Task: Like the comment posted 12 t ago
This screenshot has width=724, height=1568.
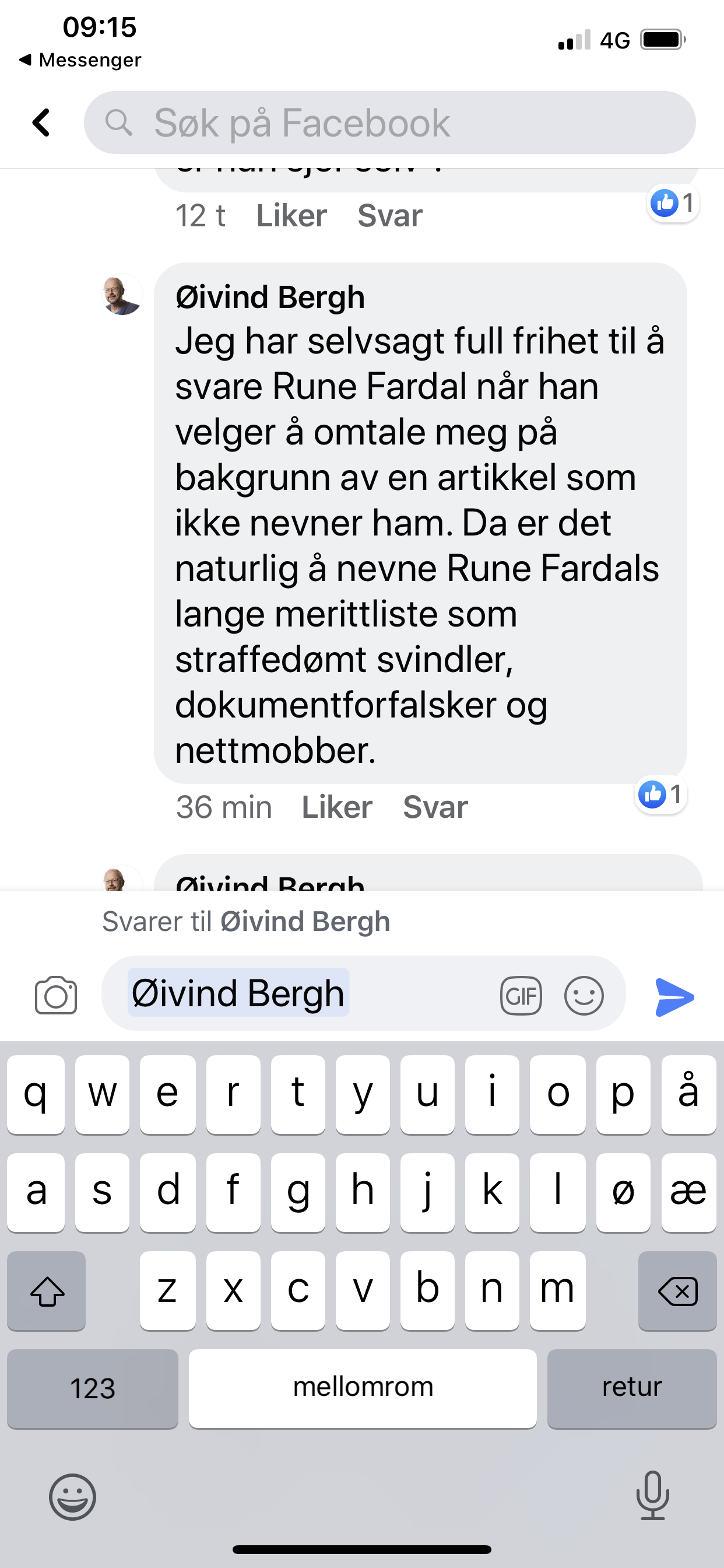Action: [291, 215]
